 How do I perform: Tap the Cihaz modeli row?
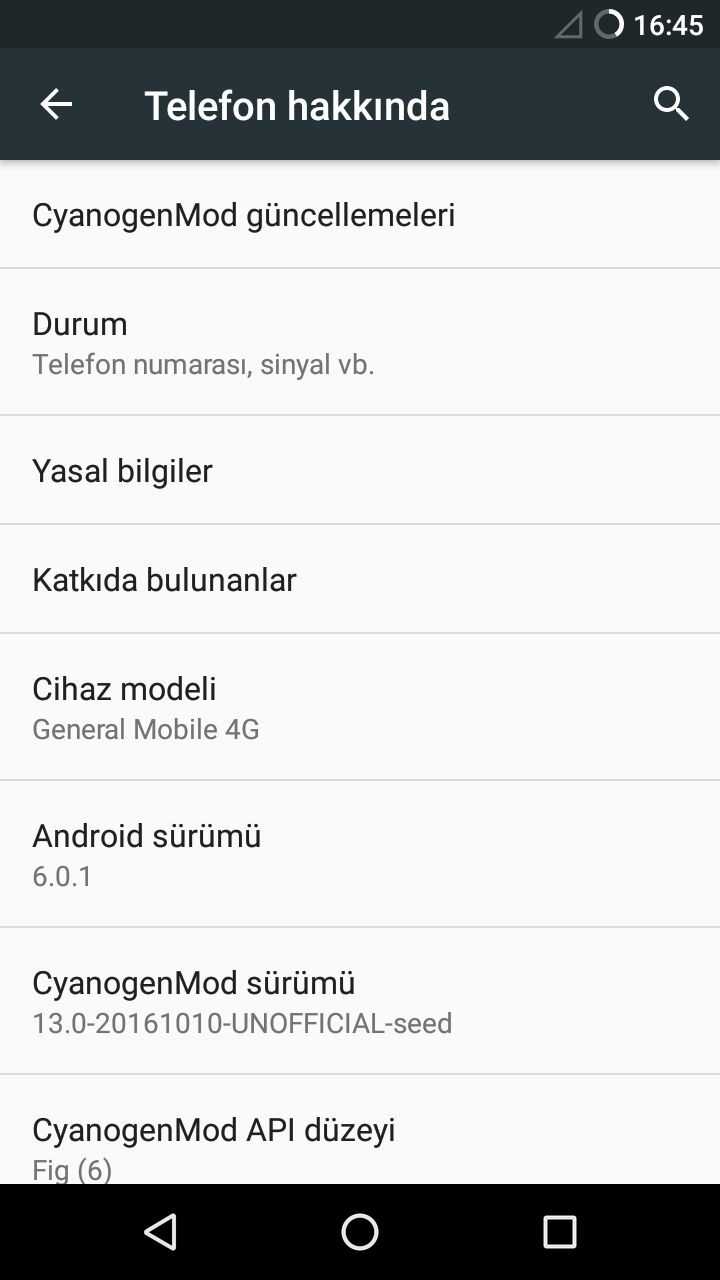tap(360, 707)
